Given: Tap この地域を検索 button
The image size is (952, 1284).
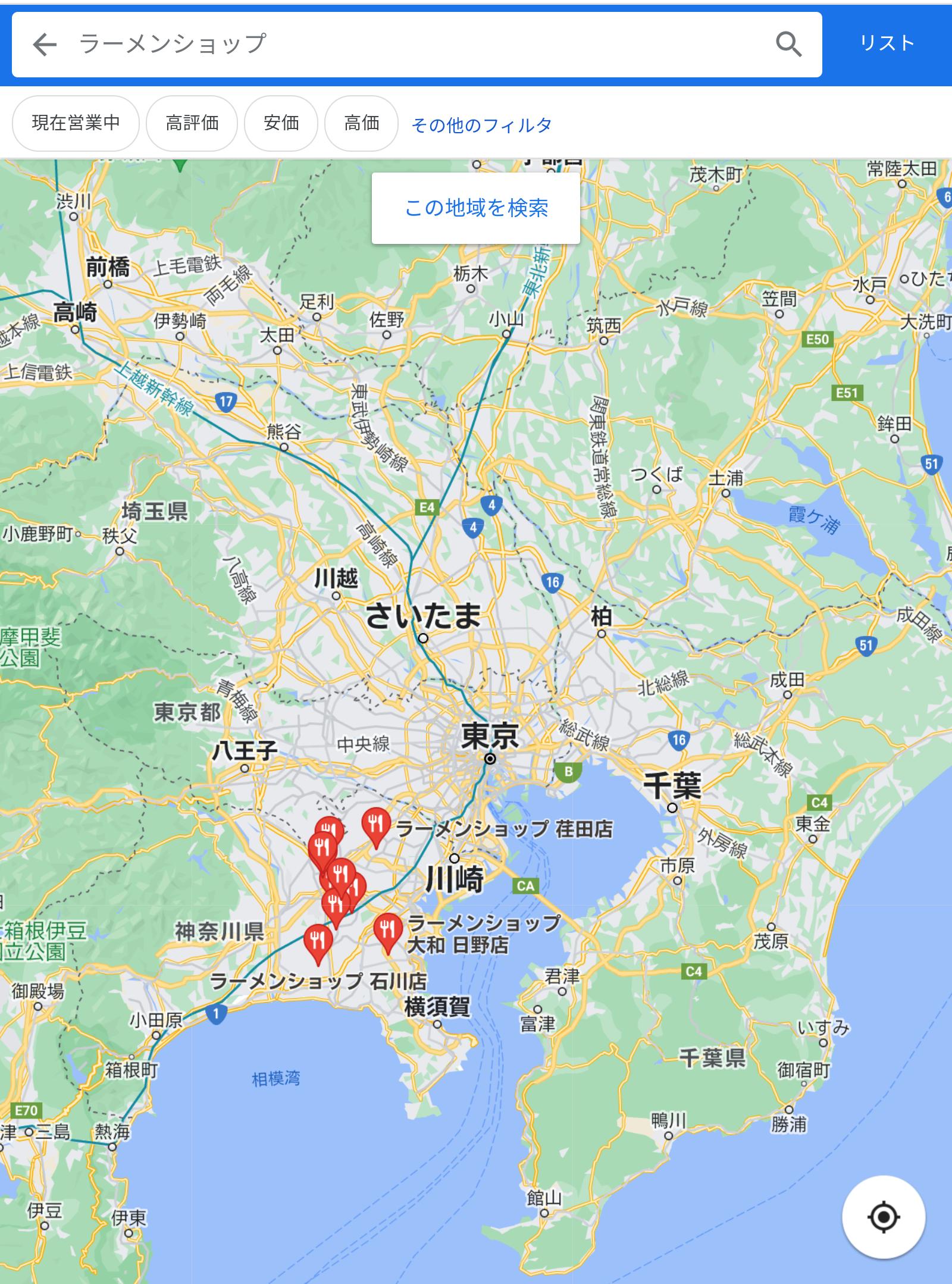Looking at the screenshot, I should pyautogui.click(x=475, y=208).
